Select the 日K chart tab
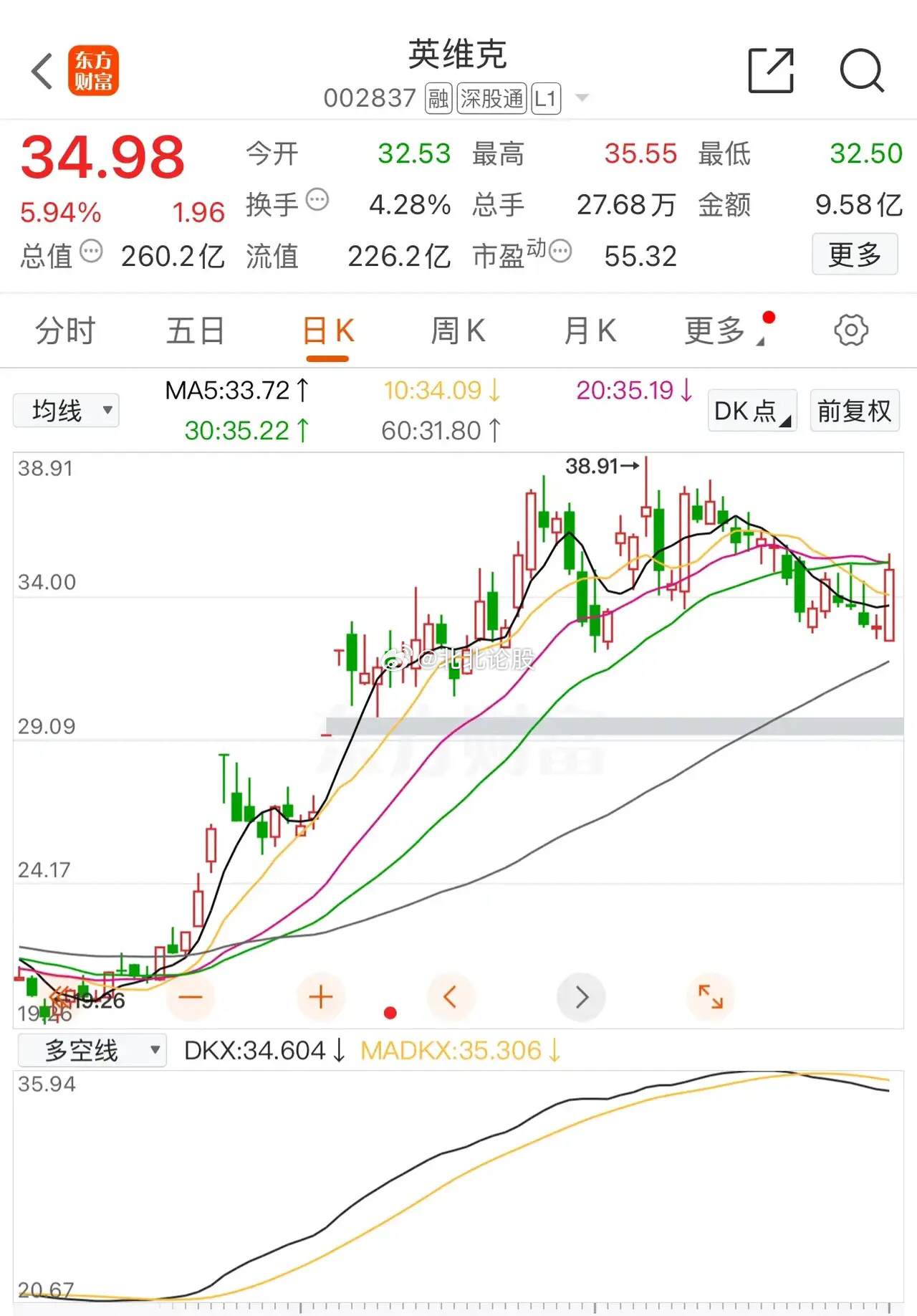This screenshot has height=1316, width=917. (328, 332)
